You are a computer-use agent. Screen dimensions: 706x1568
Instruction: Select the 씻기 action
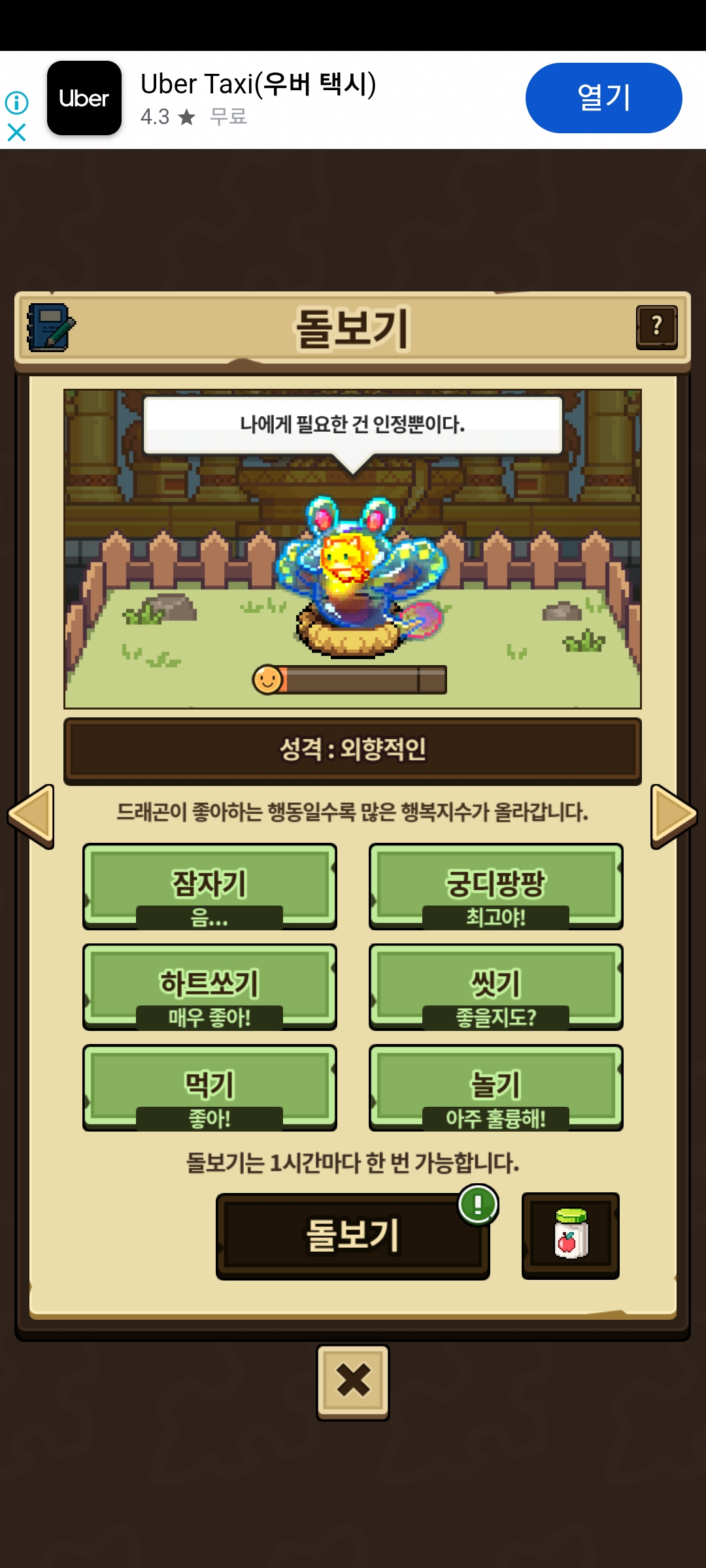(x=496, y=987)
